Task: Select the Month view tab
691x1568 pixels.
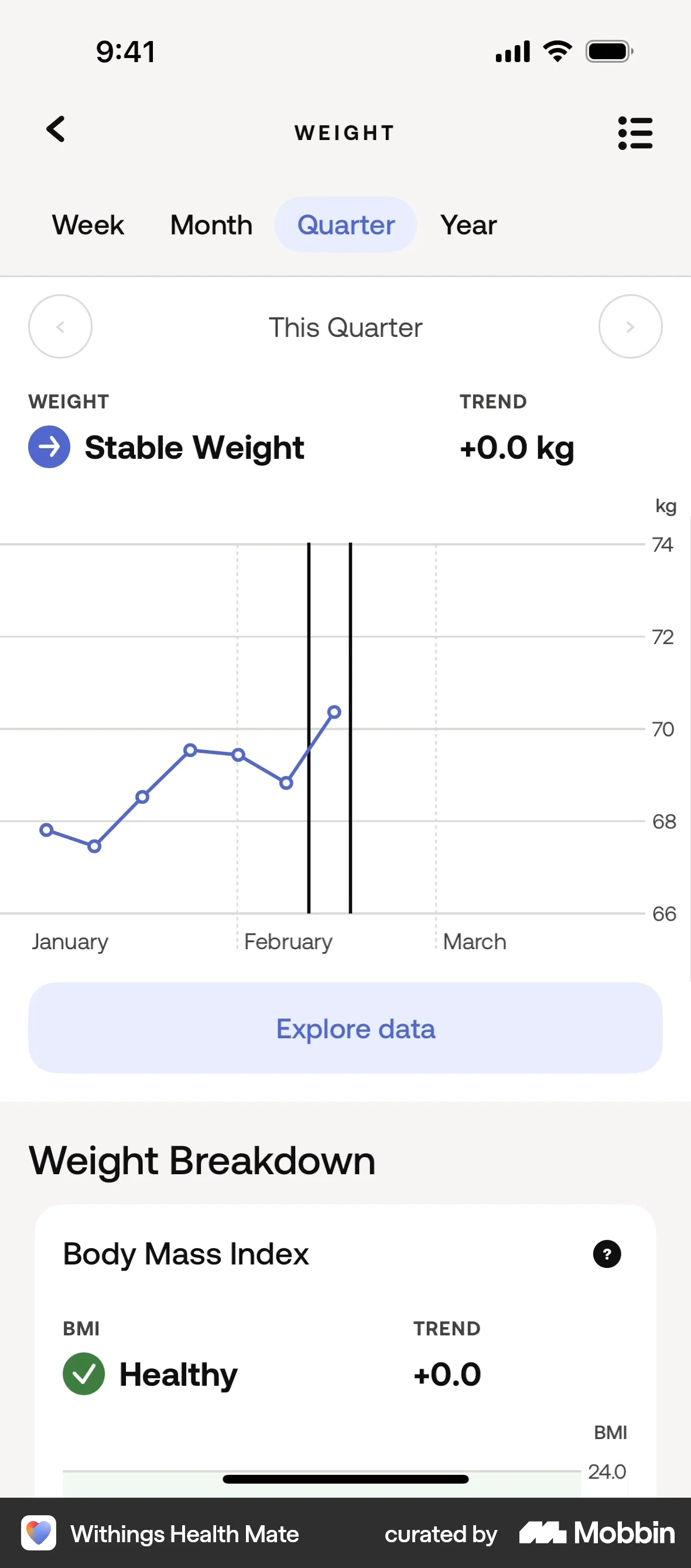Action: (211, 225)
